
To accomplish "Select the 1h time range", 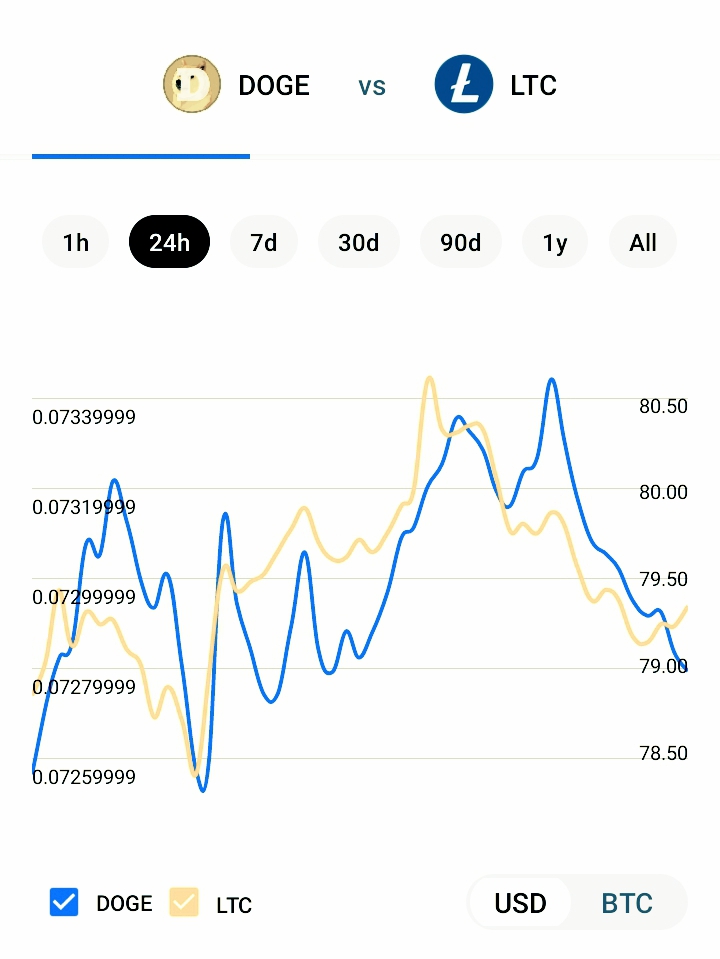I will pyautogui.click(x=75, y=242).
